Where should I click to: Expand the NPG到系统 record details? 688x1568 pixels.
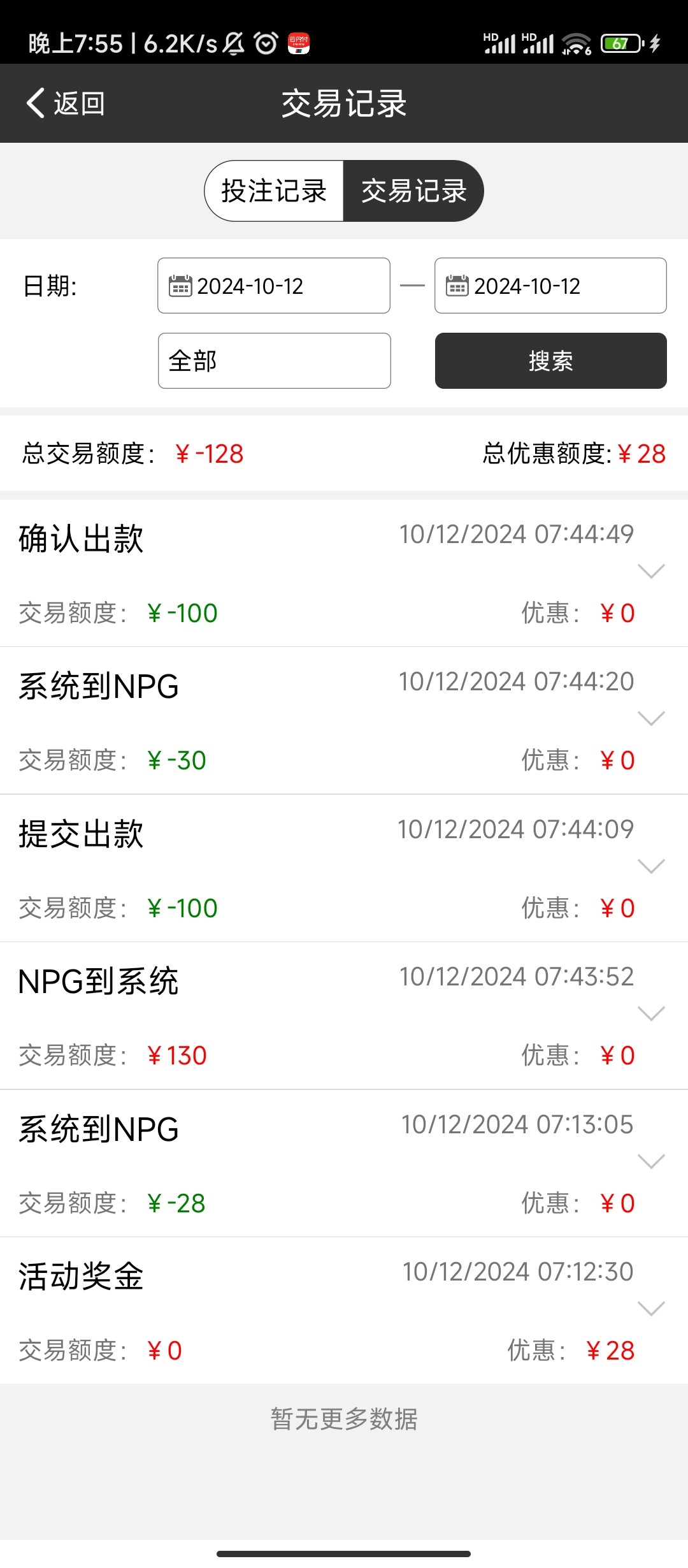(x=651, y=1013)
